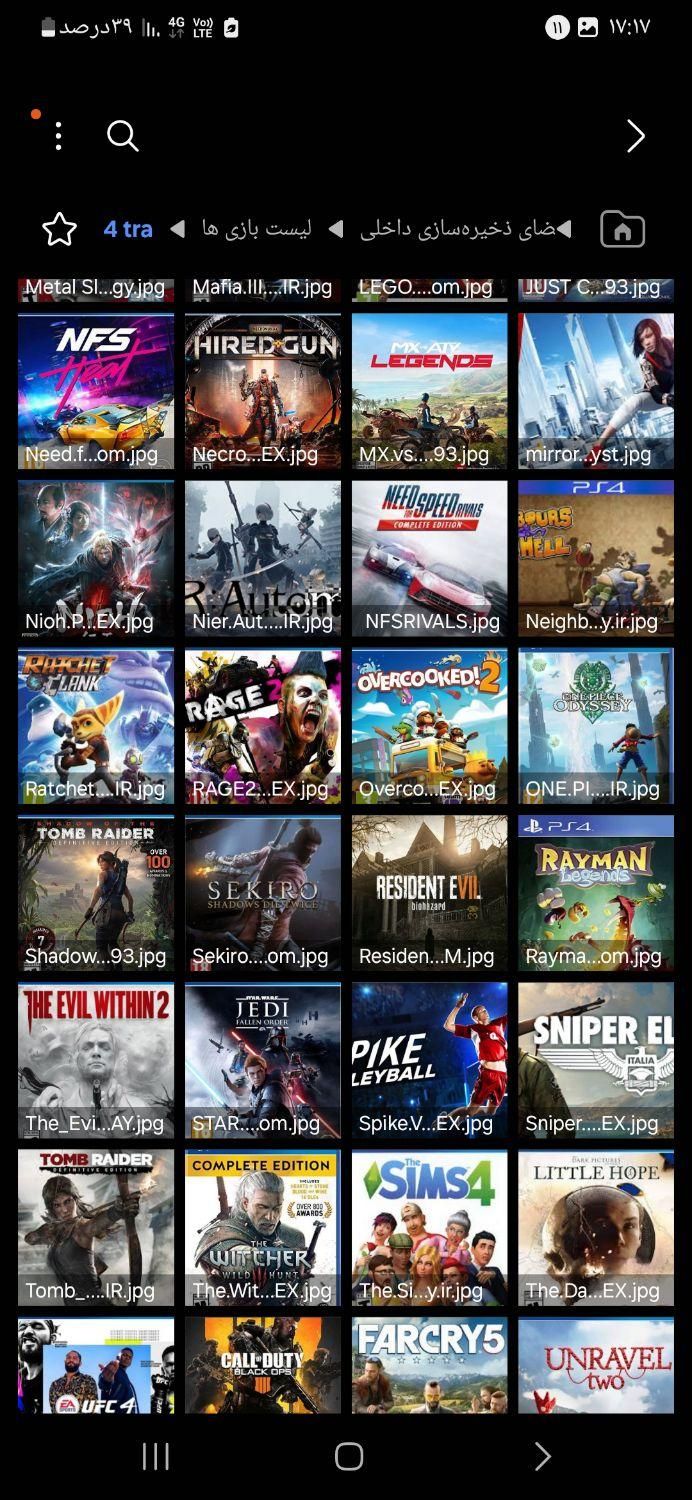Tap the forward arrow at top right
This screenshot has width=692, height=1500.
pyautogui.click(x=635, y=136)
